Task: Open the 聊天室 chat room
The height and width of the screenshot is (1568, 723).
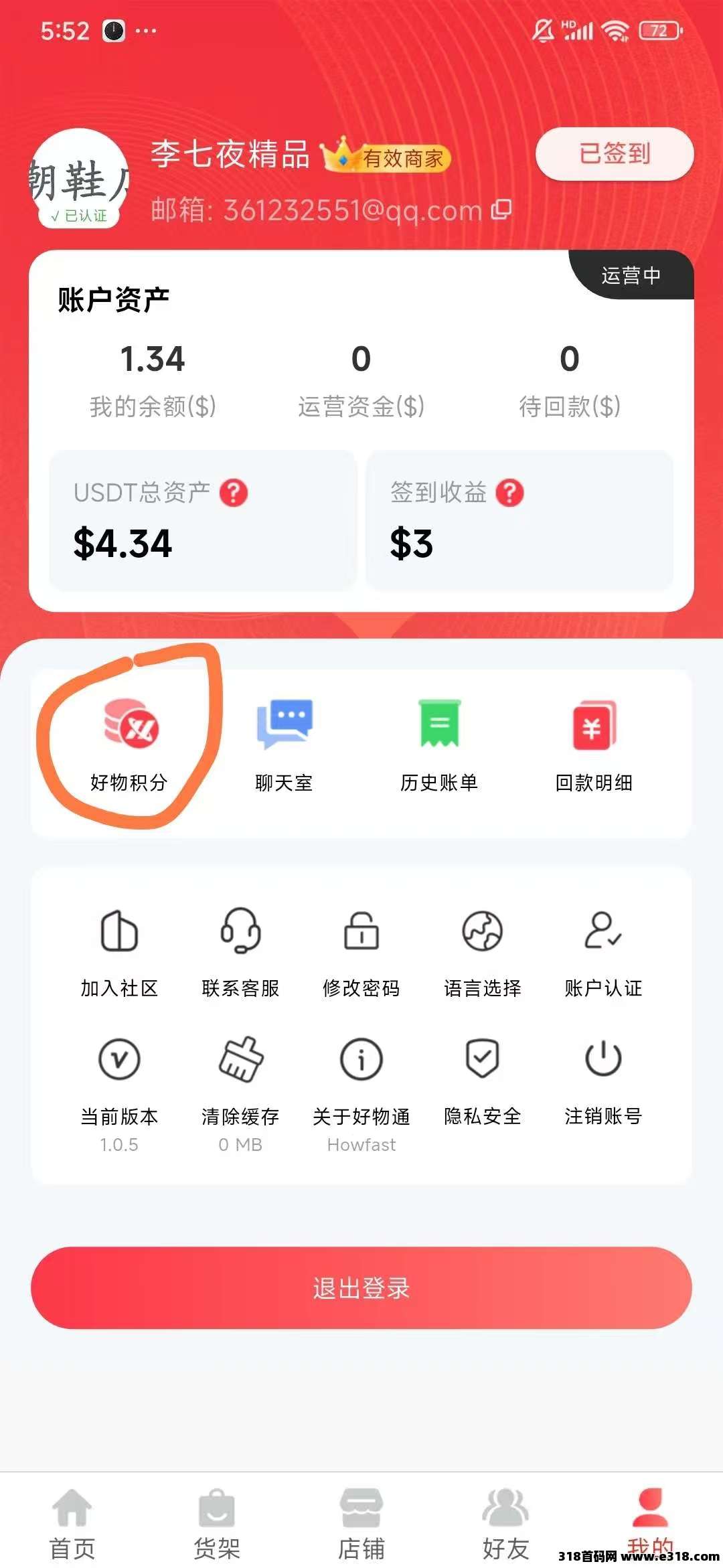Action: click(284, 743)
